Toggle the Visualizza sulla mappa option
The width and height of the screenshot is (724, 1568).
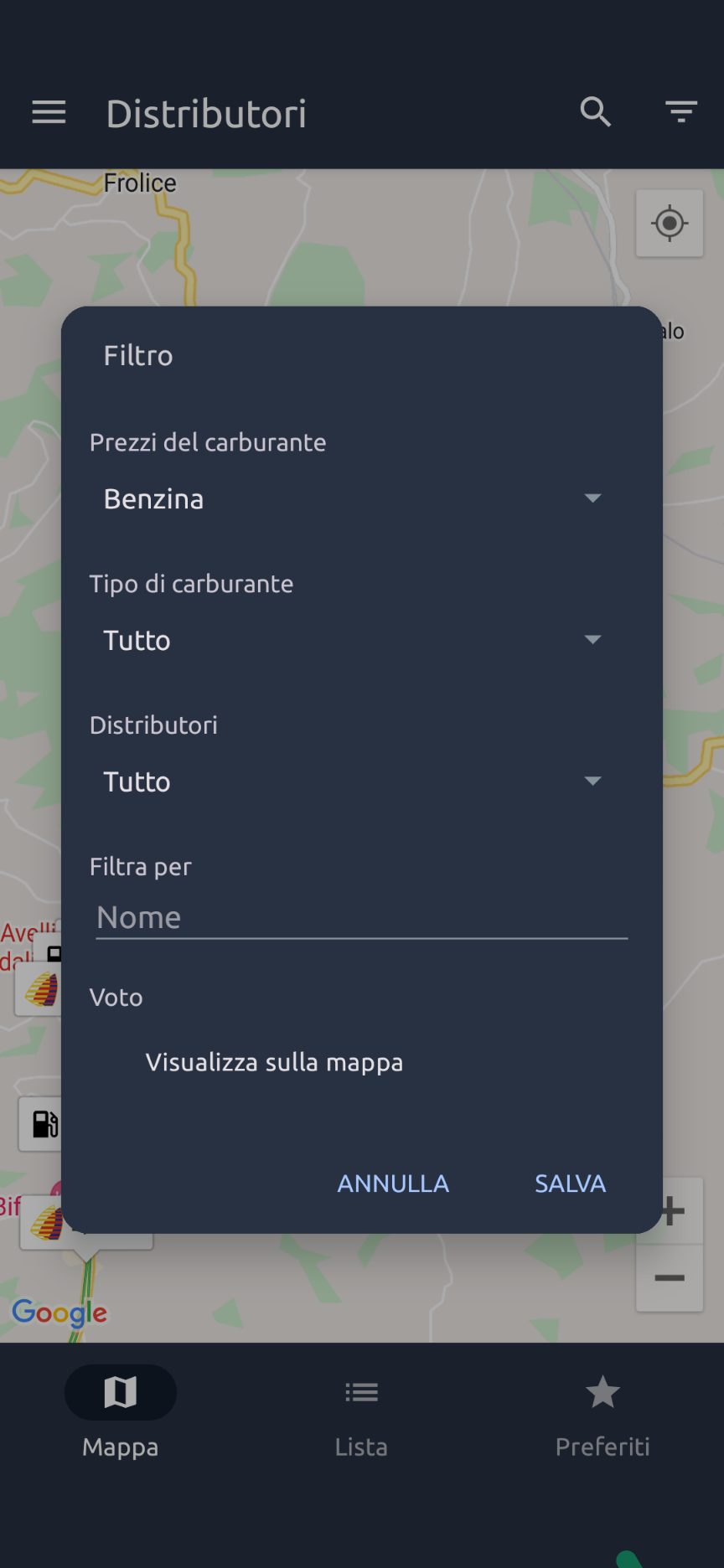[x=273, y=1062]
